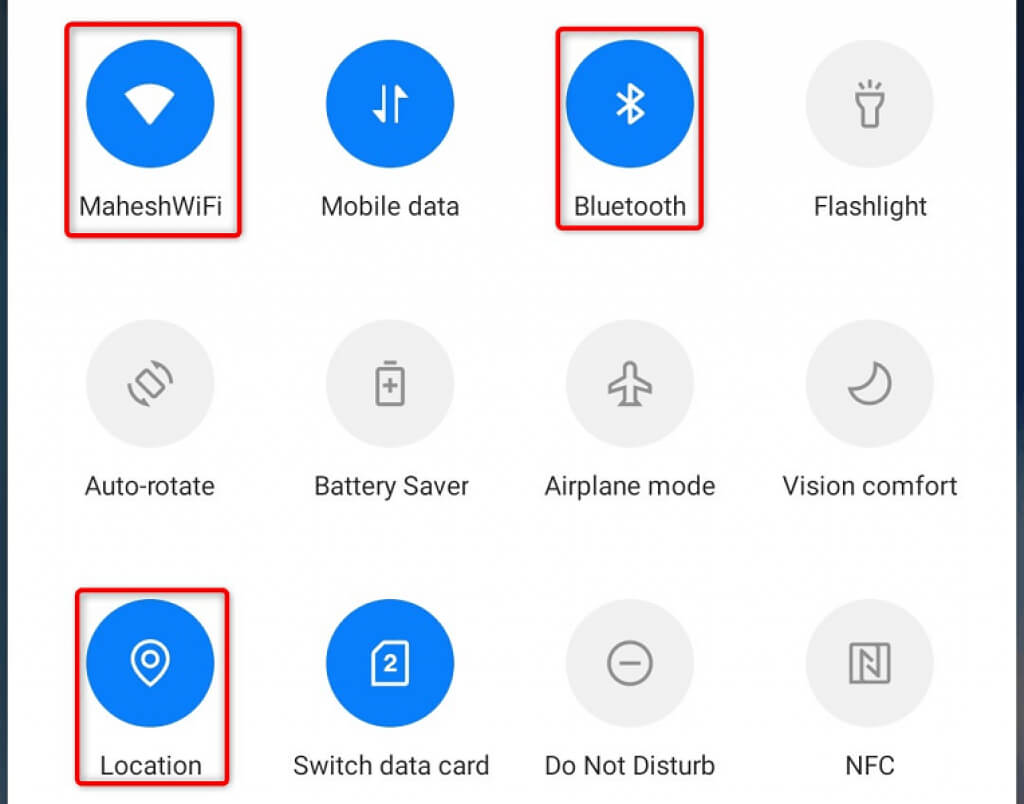Activate Vision comfort

tap(870, 384)
